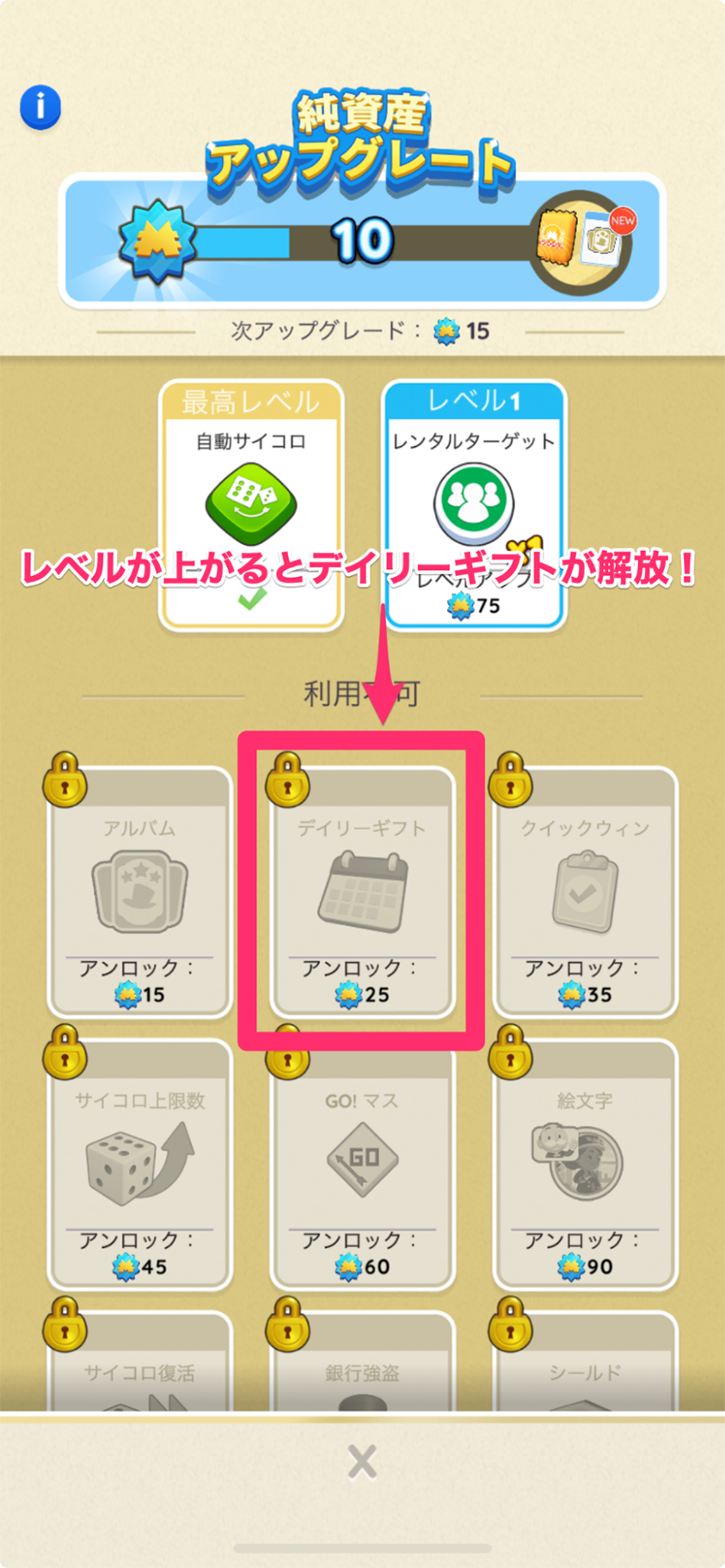Tap the locked アルバム card
This screenshot has height=1568, width=725.
[140, 893]
